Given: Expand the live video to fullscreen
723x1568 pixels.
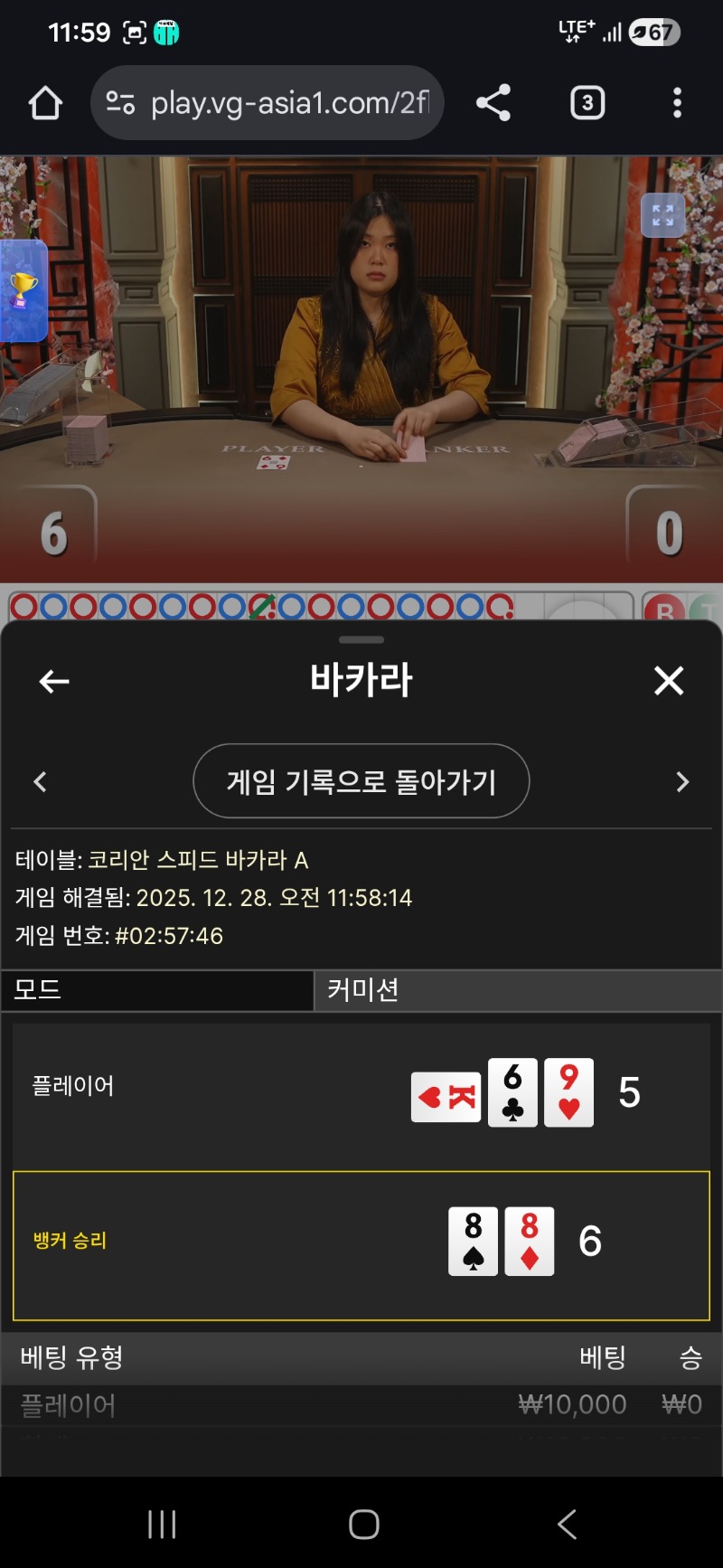Looking at the screenshot, I should 662,215.
